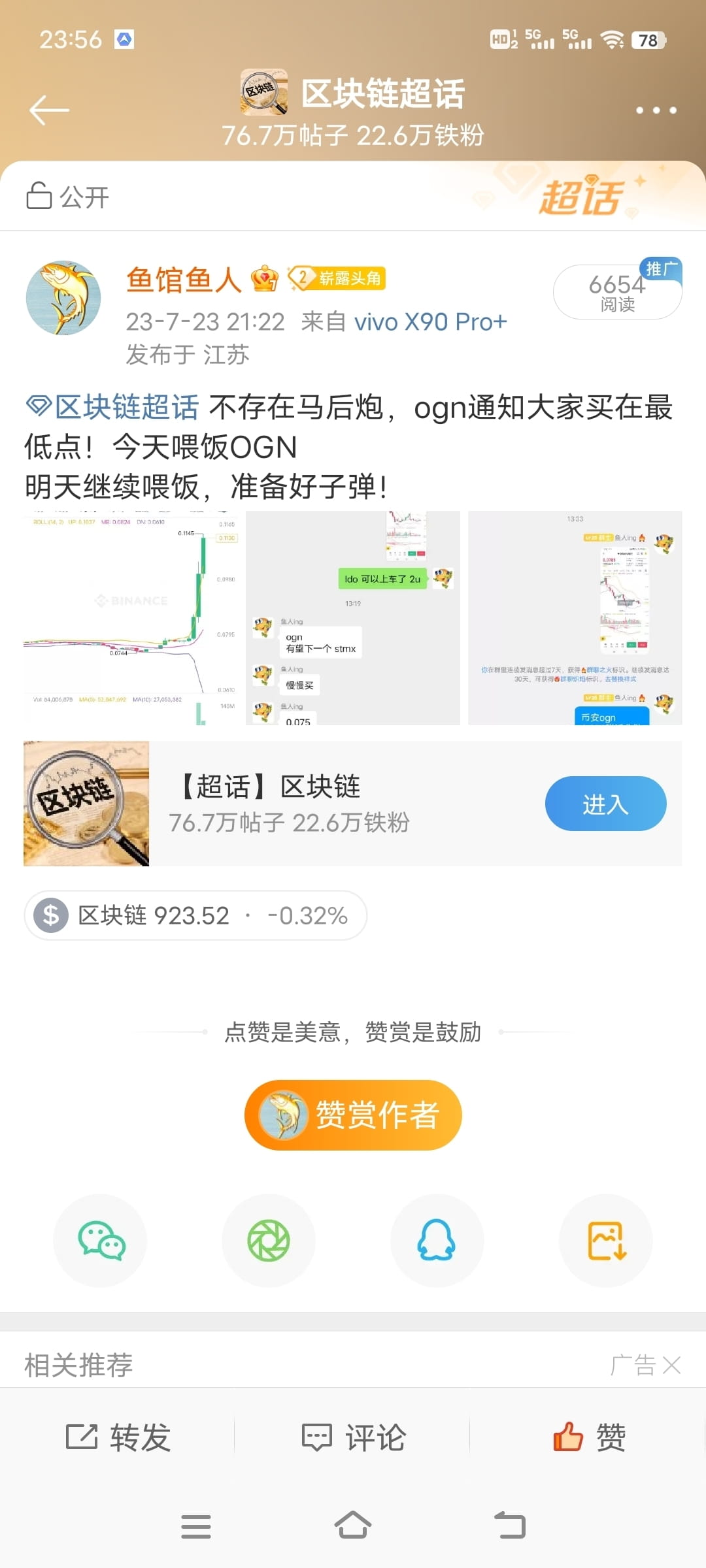Share the post to WeChat
This screenshot has width=706, height=1568.
tap(99, 1240)
